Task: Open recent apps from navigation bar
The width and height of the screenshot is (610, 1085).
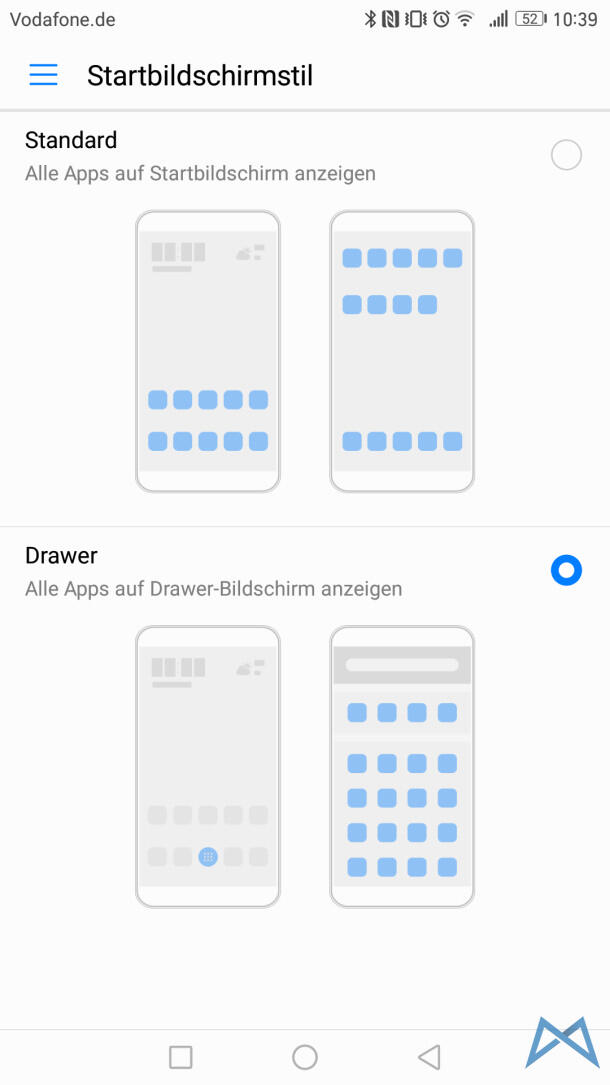Action: pos(181,1057)
